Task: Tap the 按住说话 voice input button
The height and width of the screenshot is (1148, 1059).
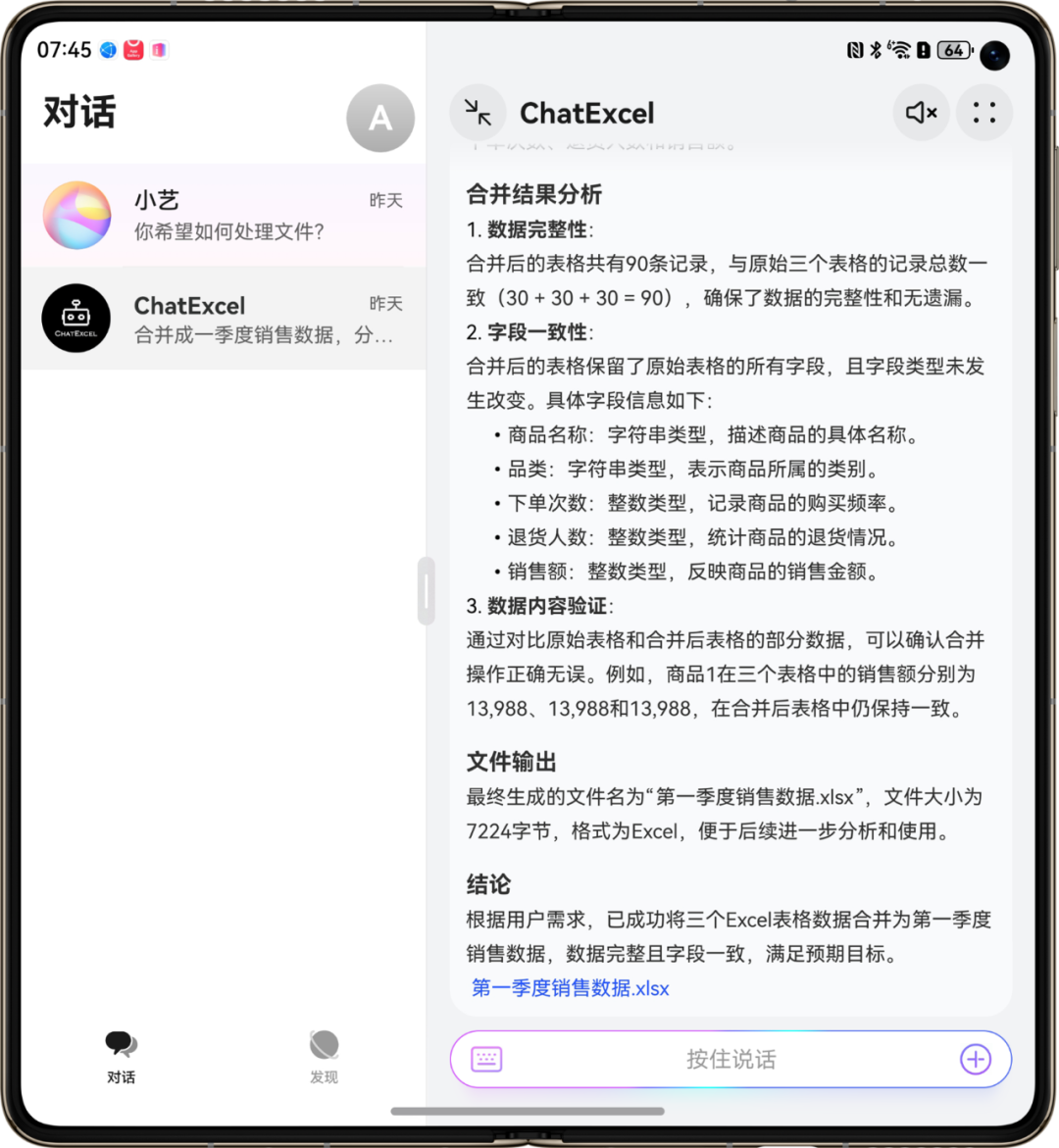Action: 731,1059
